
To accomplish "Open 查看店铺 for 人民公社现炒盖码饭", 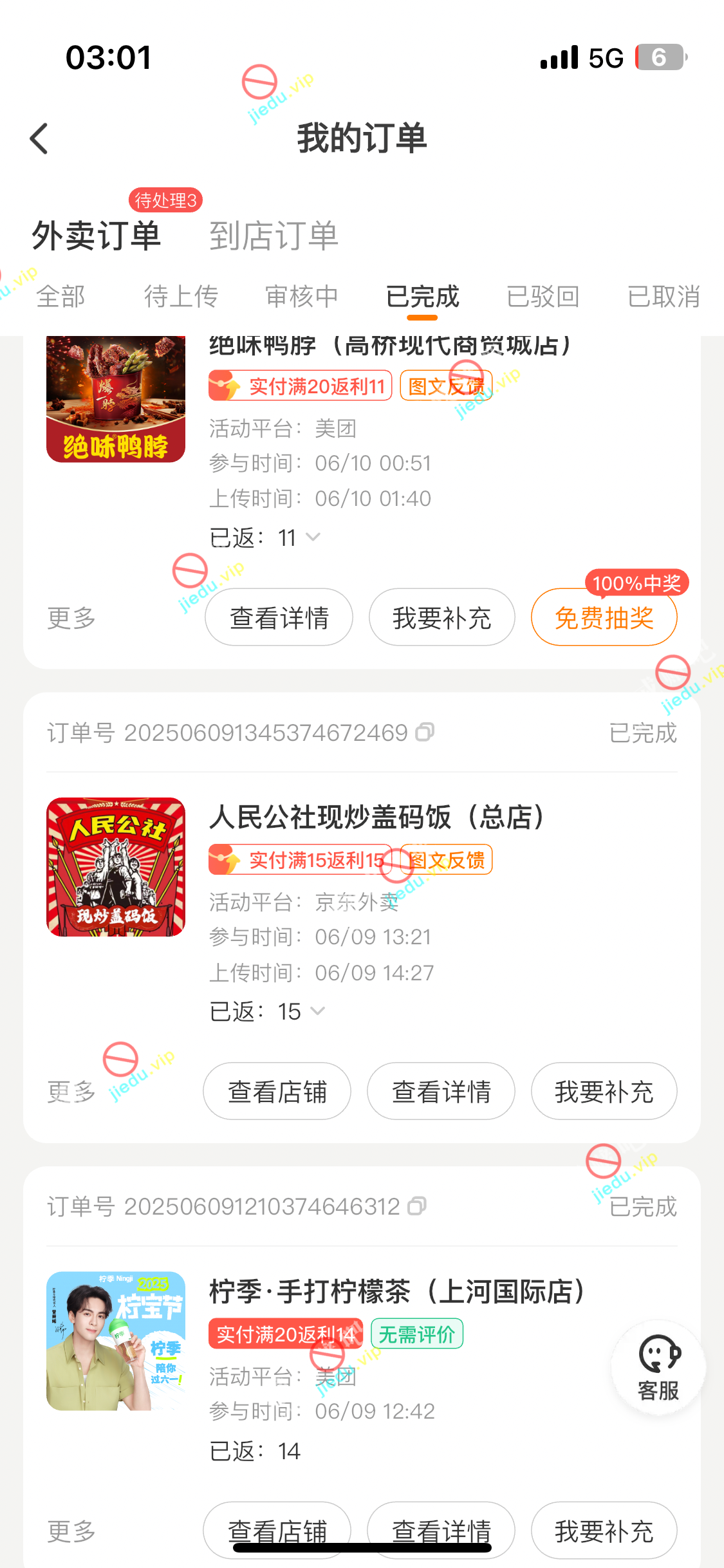I will point(277,1092).
